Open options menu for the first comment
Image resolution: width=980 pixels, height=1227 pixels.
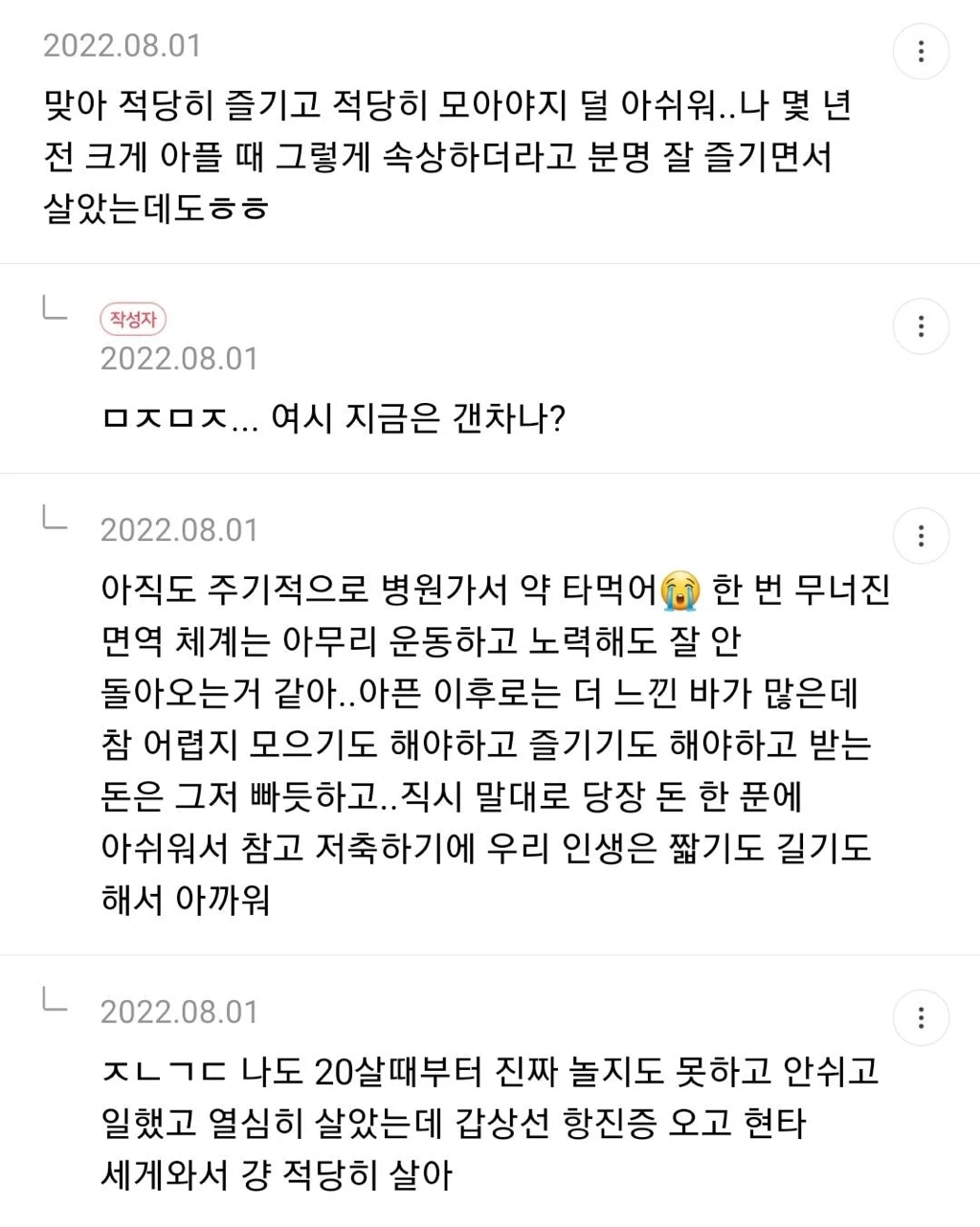pyautogui.click(x=921, y=51)
